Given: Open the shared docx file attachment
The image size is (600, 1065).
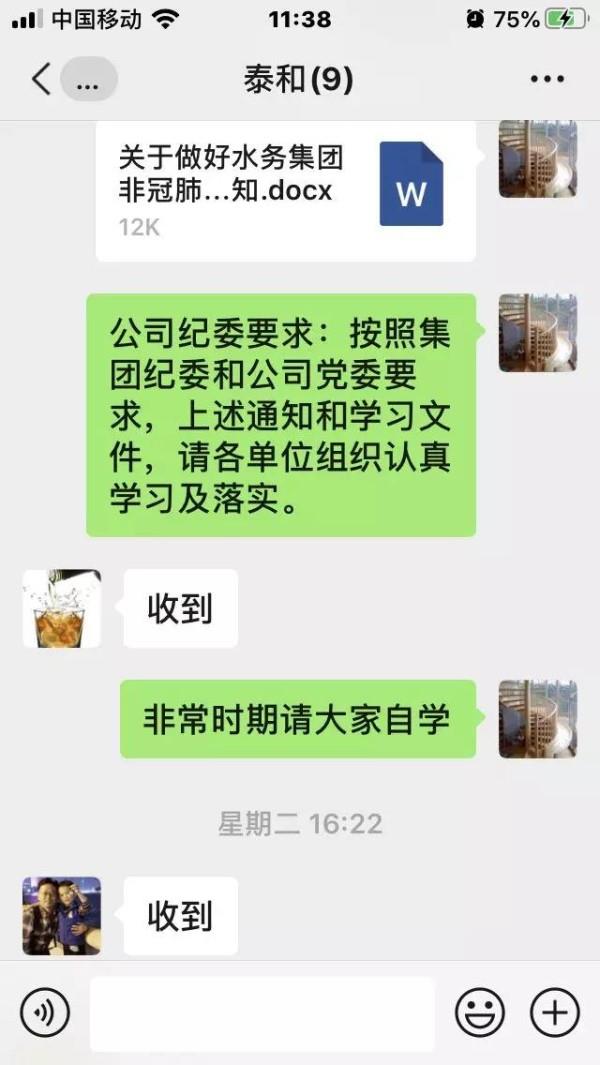Looking at the screenshot, I should tap(286, 189).
